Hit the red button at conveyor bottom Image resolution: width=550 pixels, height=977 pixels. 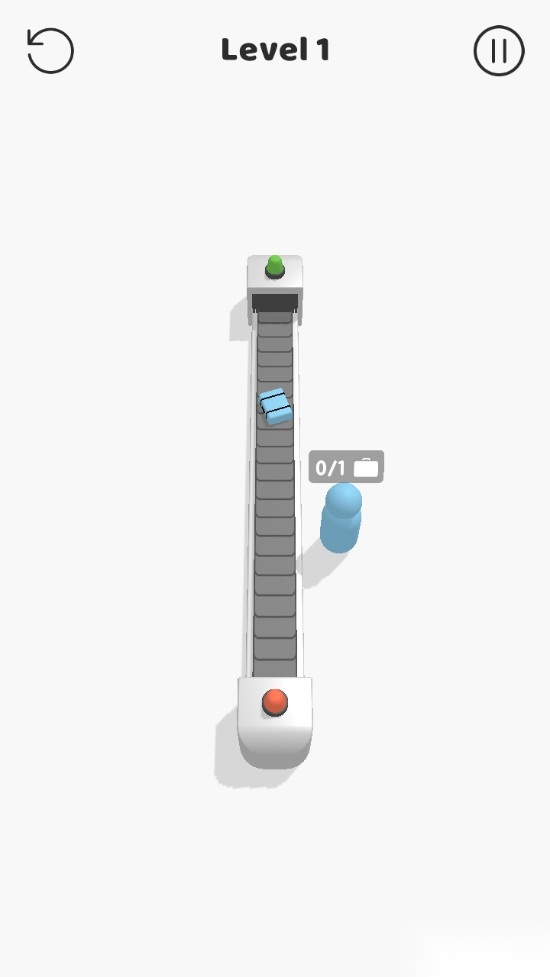tap(275, 702)
